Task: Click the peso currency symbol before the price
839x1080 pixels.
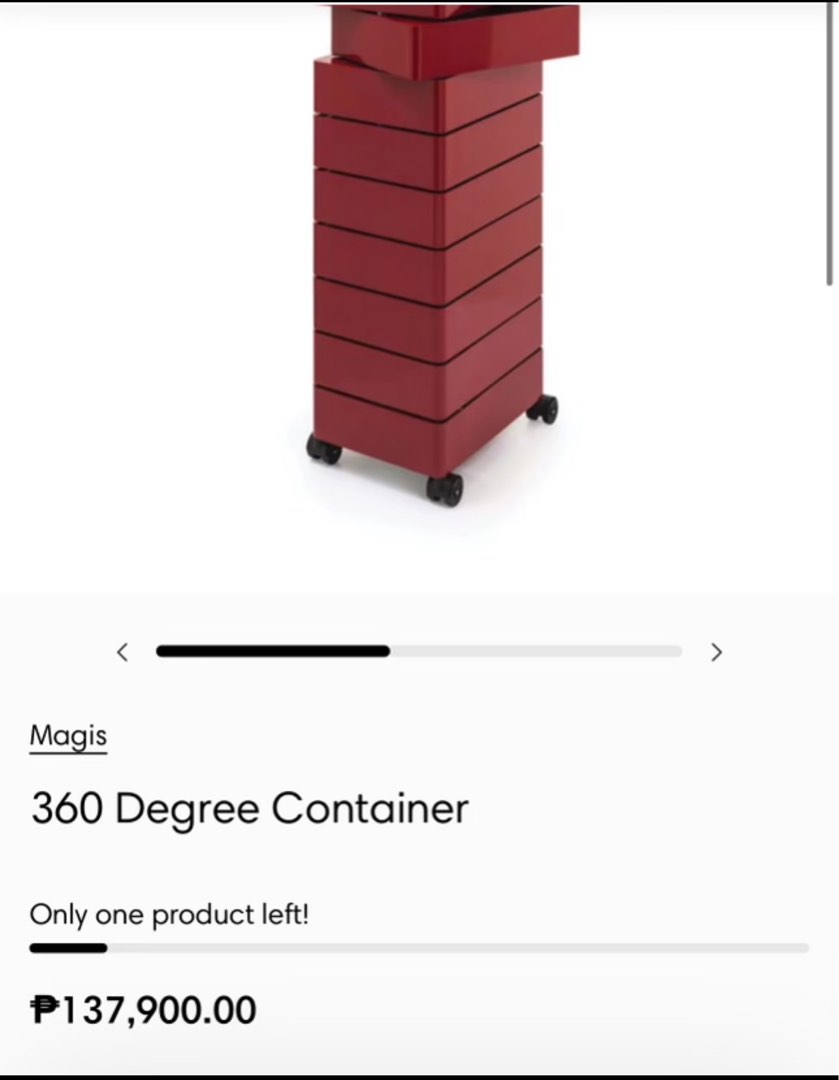Action: [x=44, y=1010]
